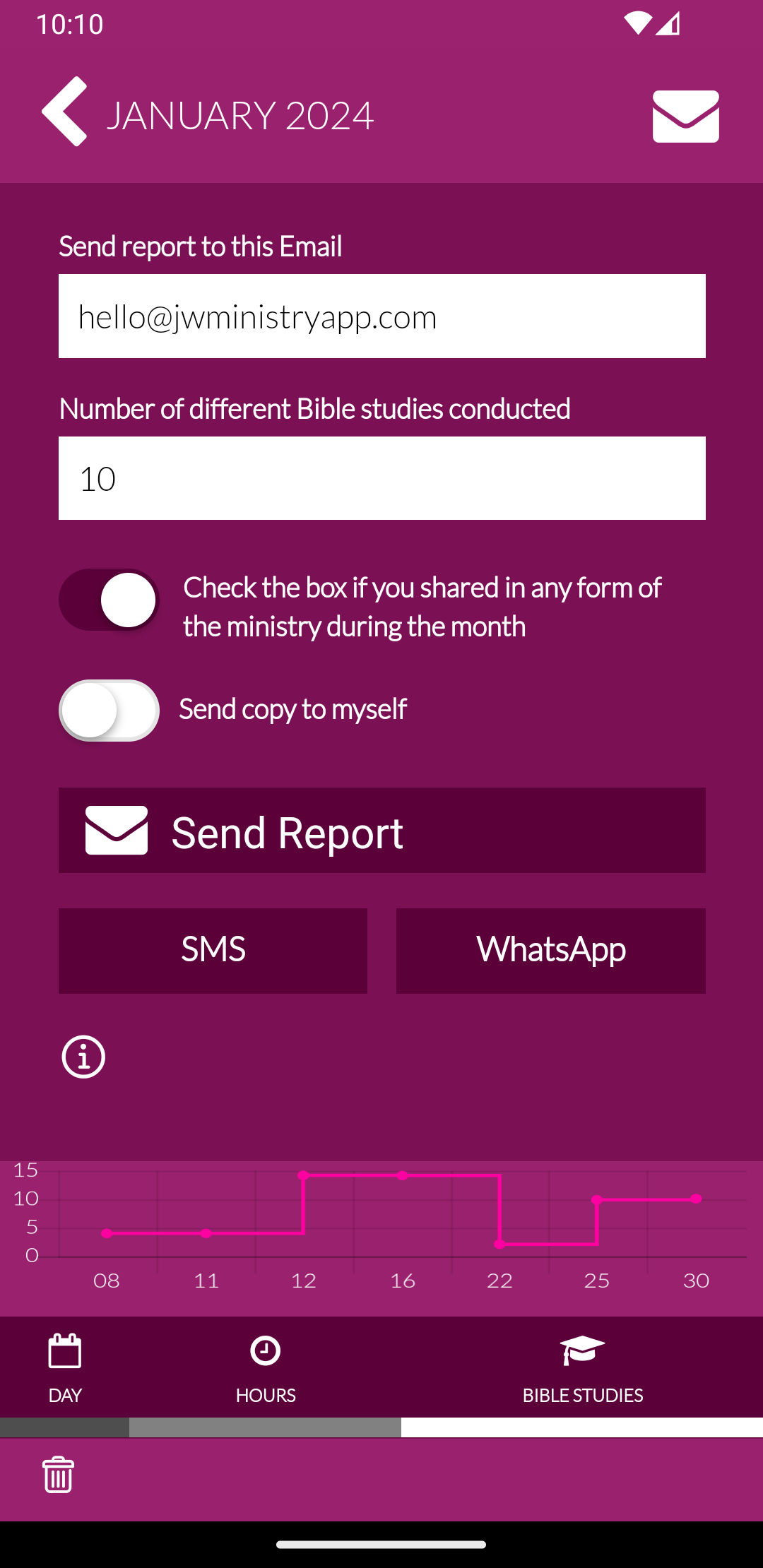Tap the envelope icon in the header
Viewport: 763px width, 1568px height.
coord(685,117)
